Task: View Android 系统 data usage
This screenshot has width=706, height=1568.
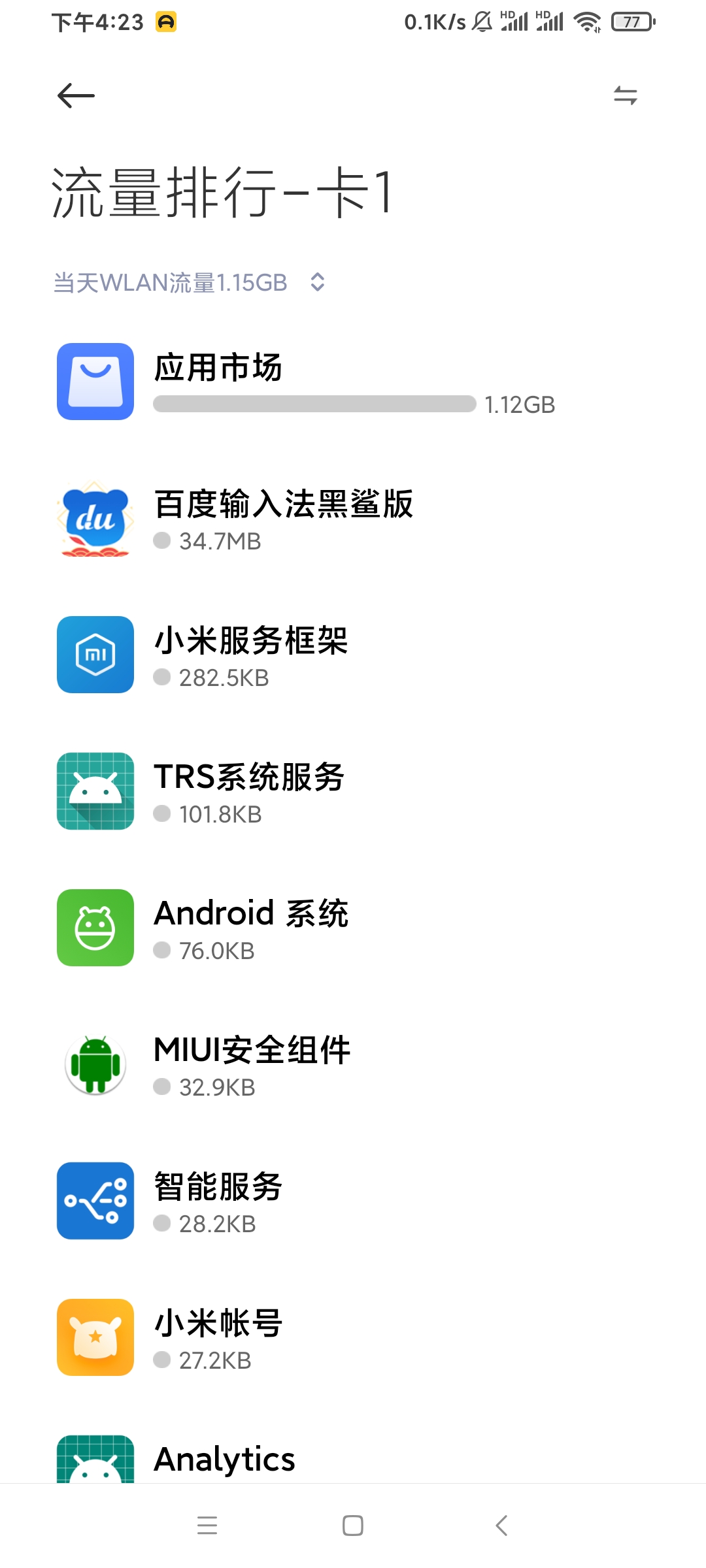Action: click(x=353, y=928)
